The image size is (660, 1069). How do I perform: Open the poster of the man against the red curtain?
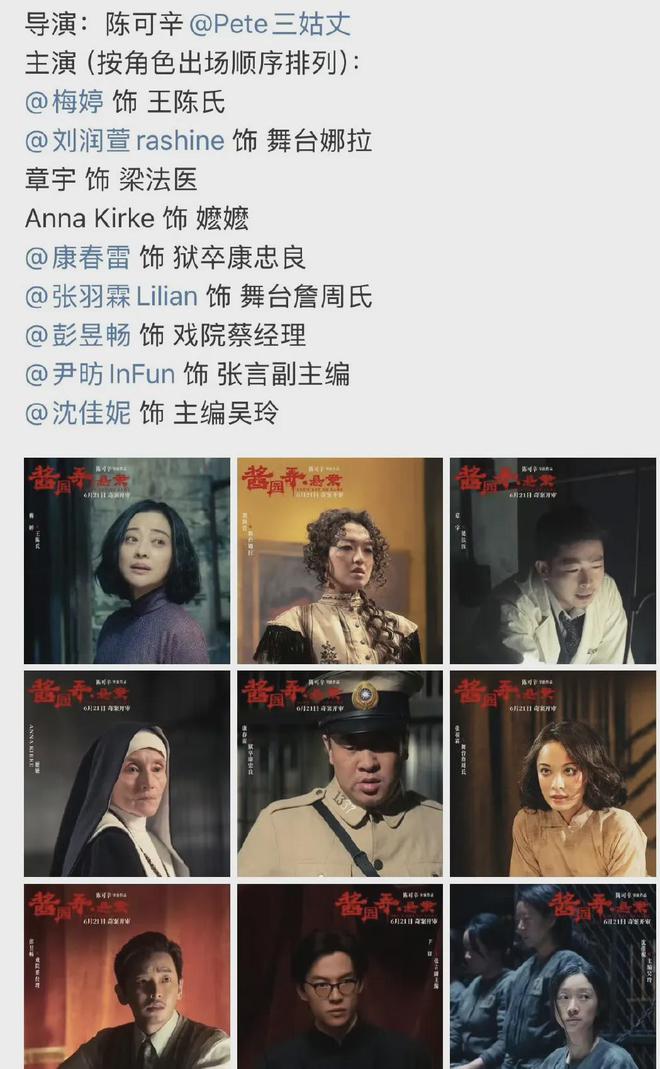[x=127, y=976]
